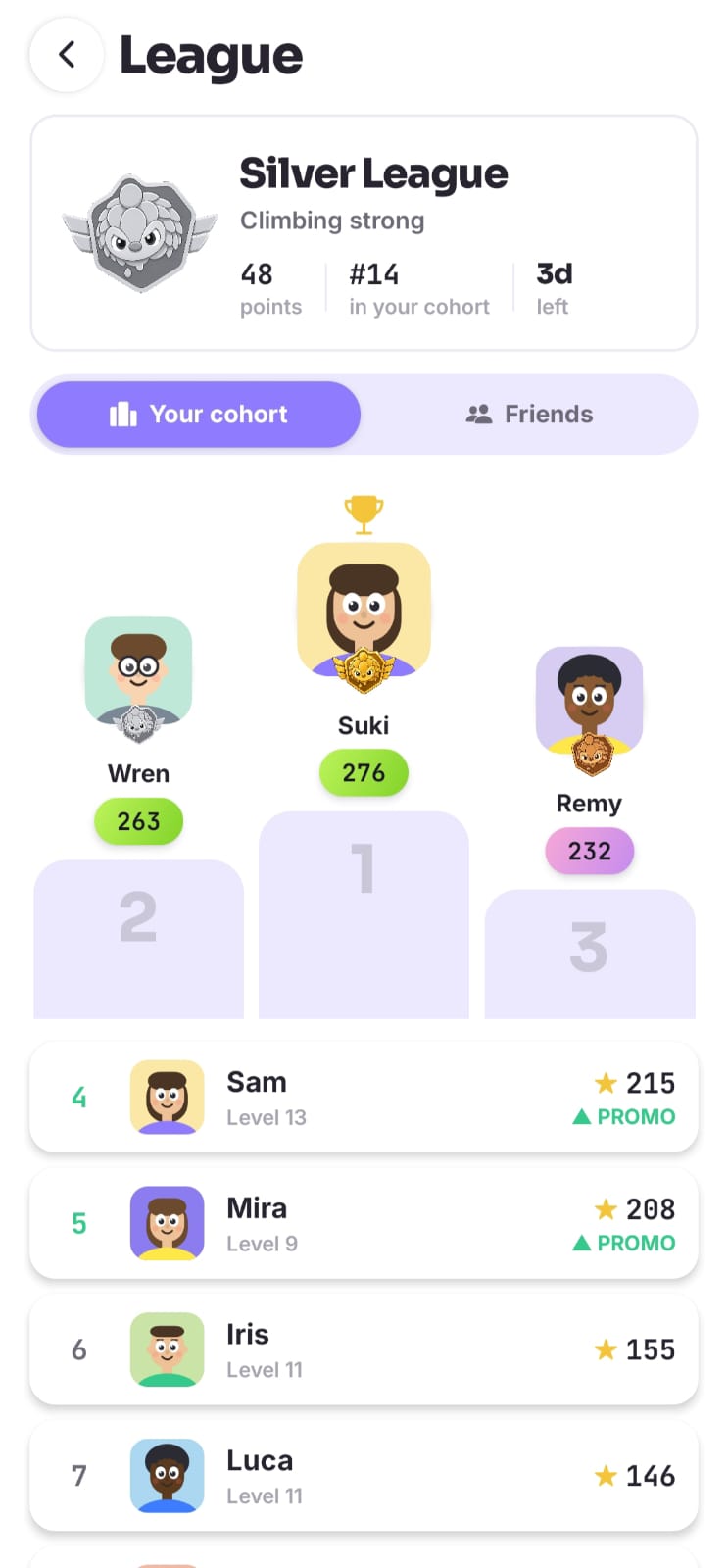Switch to the Friends tab
This screenshot has width=728, height=1568.
[529, 415]
